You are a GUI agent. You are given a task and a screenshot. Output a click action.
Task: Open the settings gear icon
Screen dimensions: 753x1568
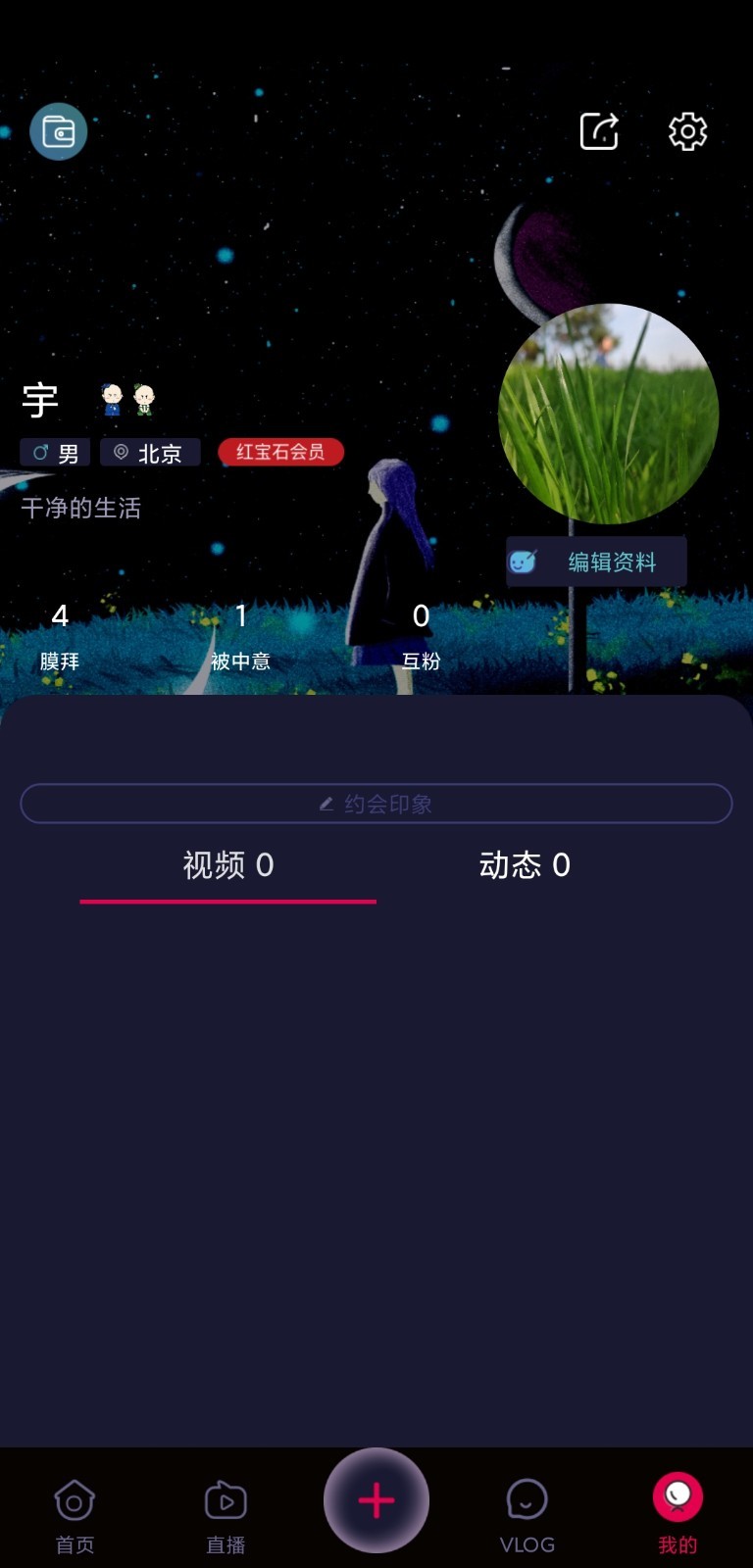pyautogui.click(x=686, y=131)
